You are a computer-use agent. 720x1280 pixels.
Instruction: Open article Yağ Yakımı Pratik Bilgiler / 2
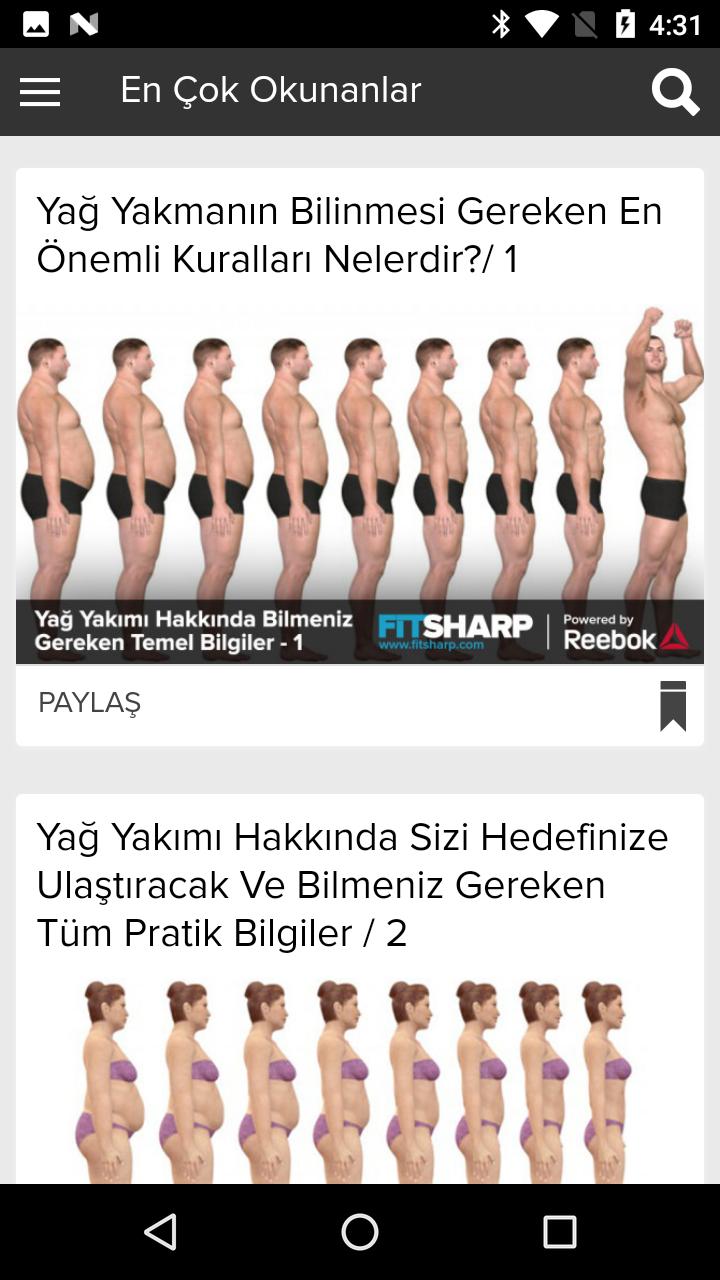[352, 885]
